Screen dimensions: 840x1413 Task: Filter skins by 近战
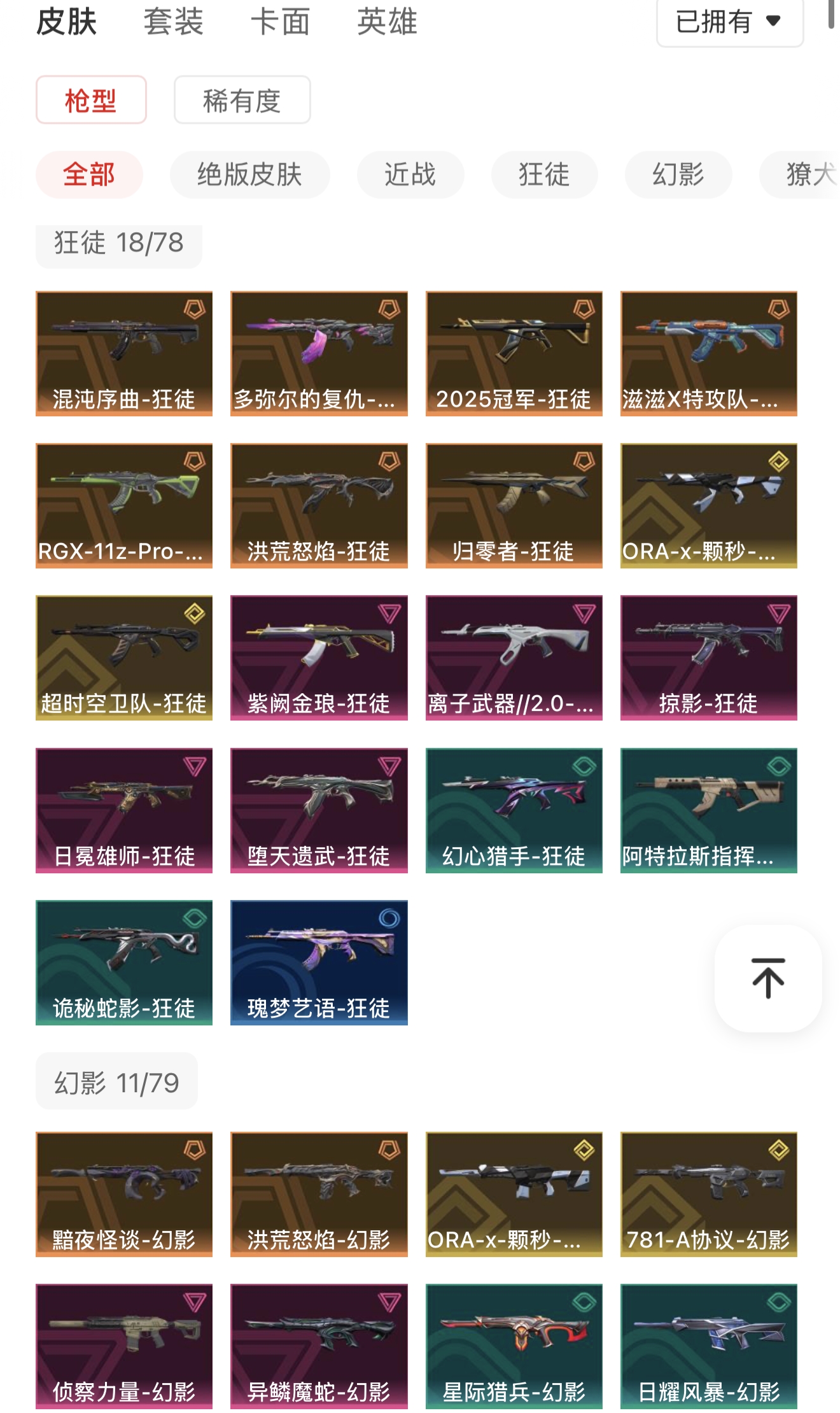[x=410, y=174]
